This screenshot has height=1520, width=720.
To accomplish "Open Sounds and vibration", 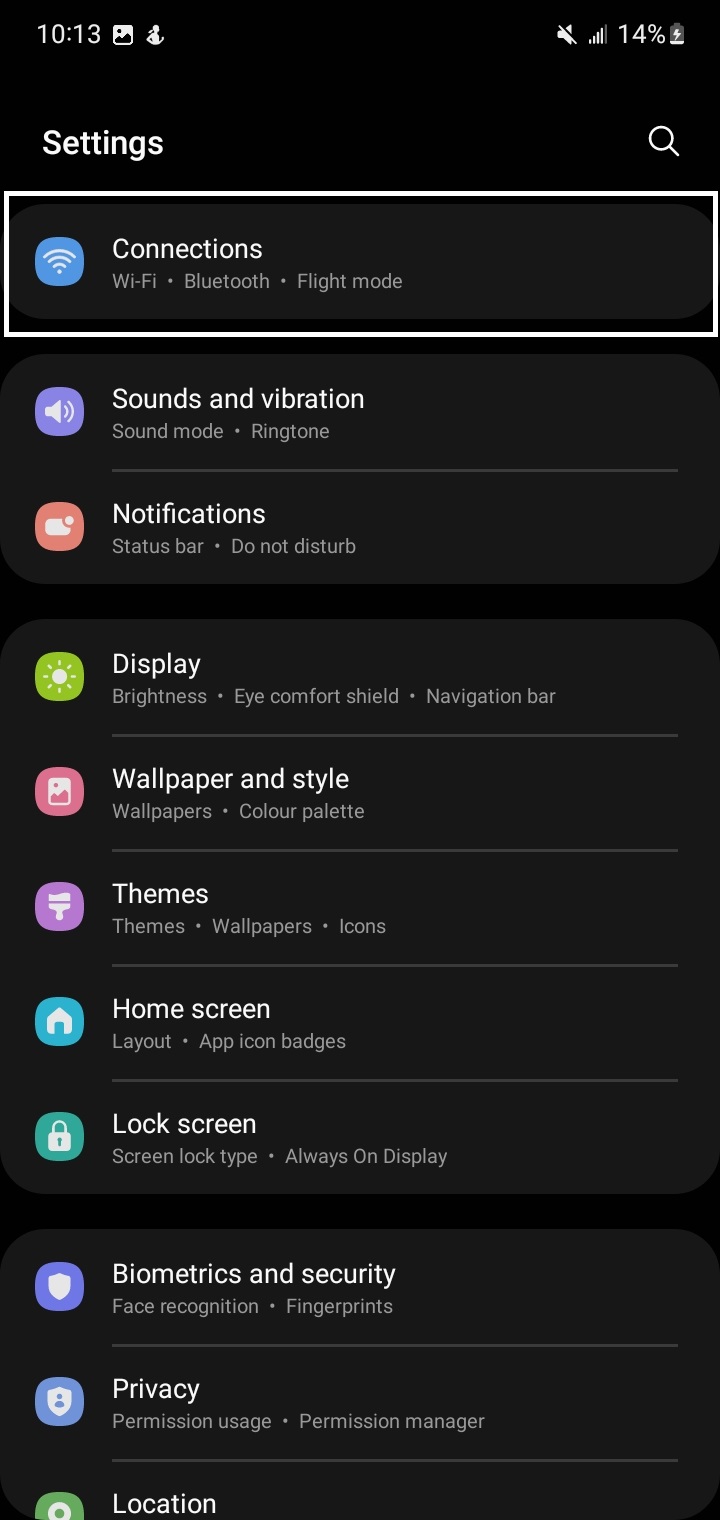I will (x=360, y=413).
